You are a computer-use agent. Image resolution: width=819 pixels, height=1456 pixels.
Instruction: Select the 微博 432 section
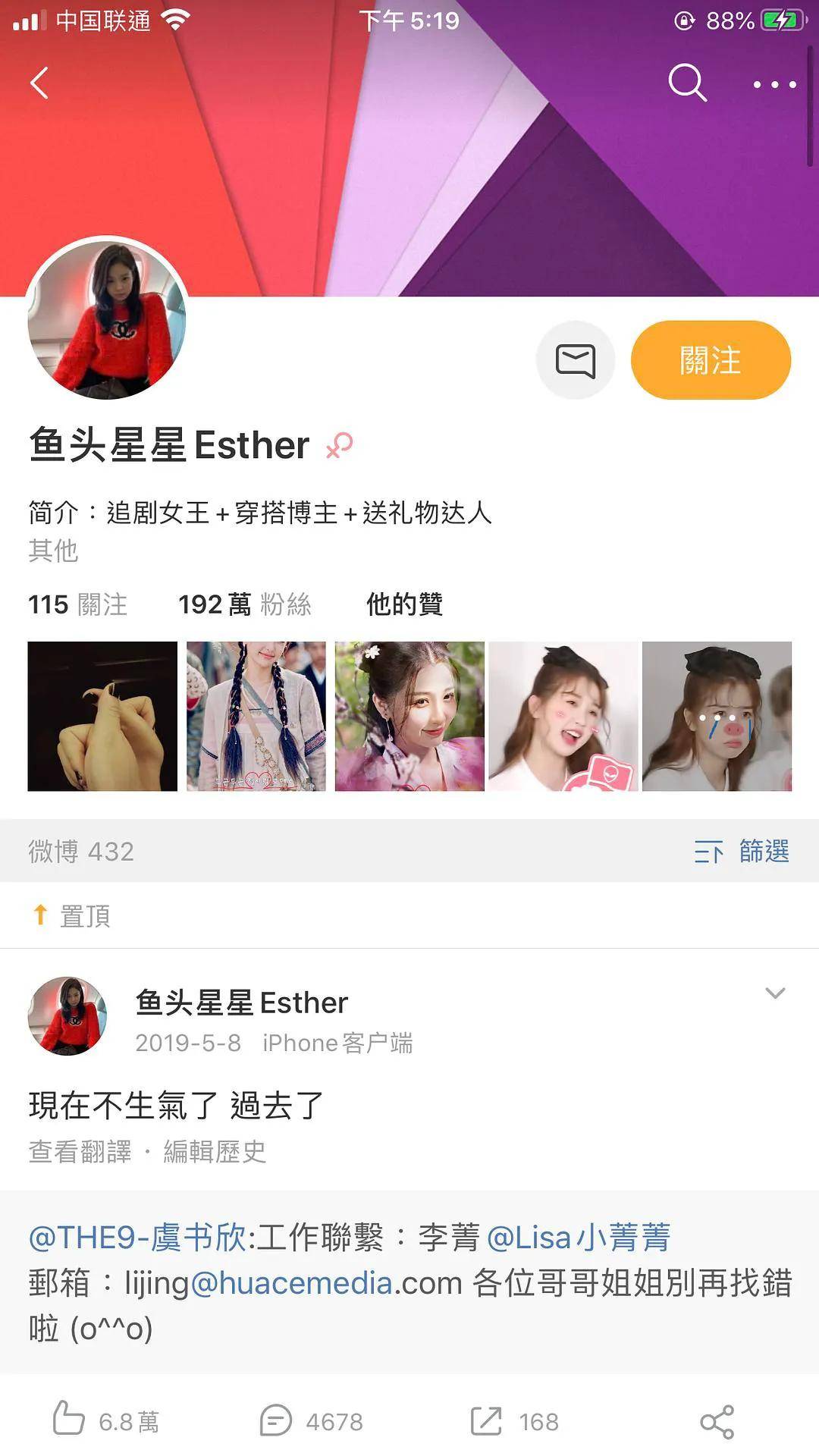click(80, 852)
